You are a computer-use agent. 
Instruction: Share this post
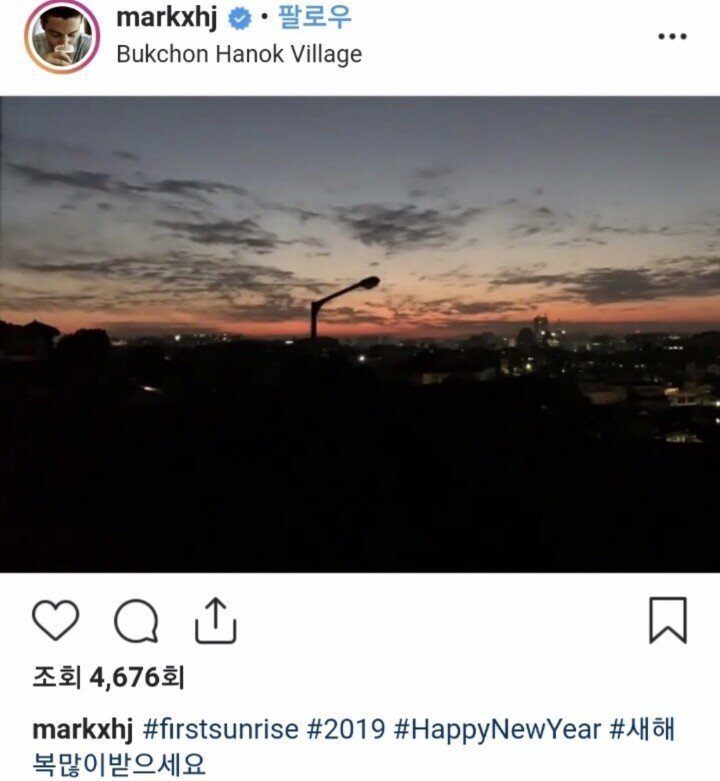point(215,621)
